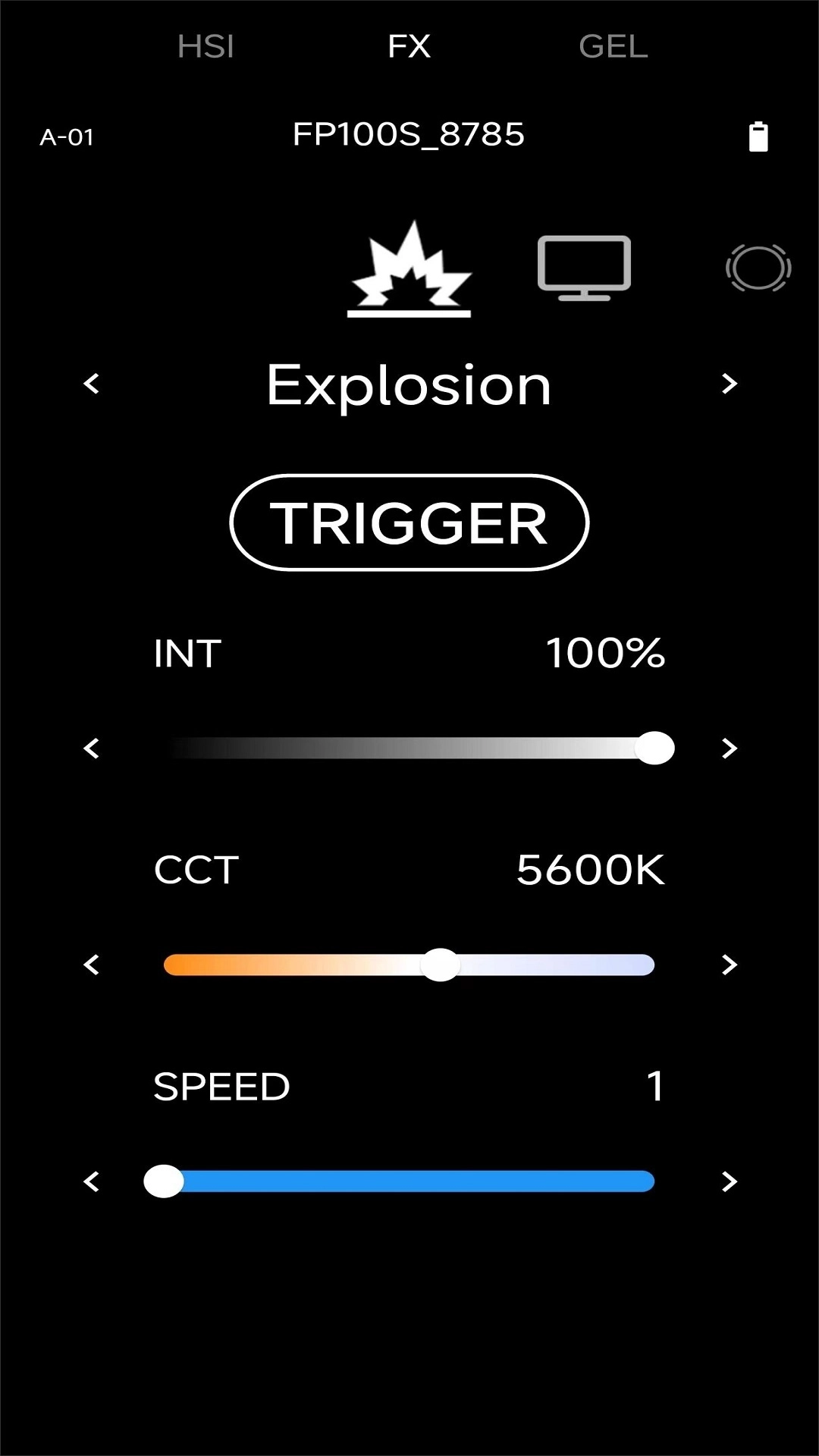
Task: Select the TV screen effect icon
Action: pos(584,267)
